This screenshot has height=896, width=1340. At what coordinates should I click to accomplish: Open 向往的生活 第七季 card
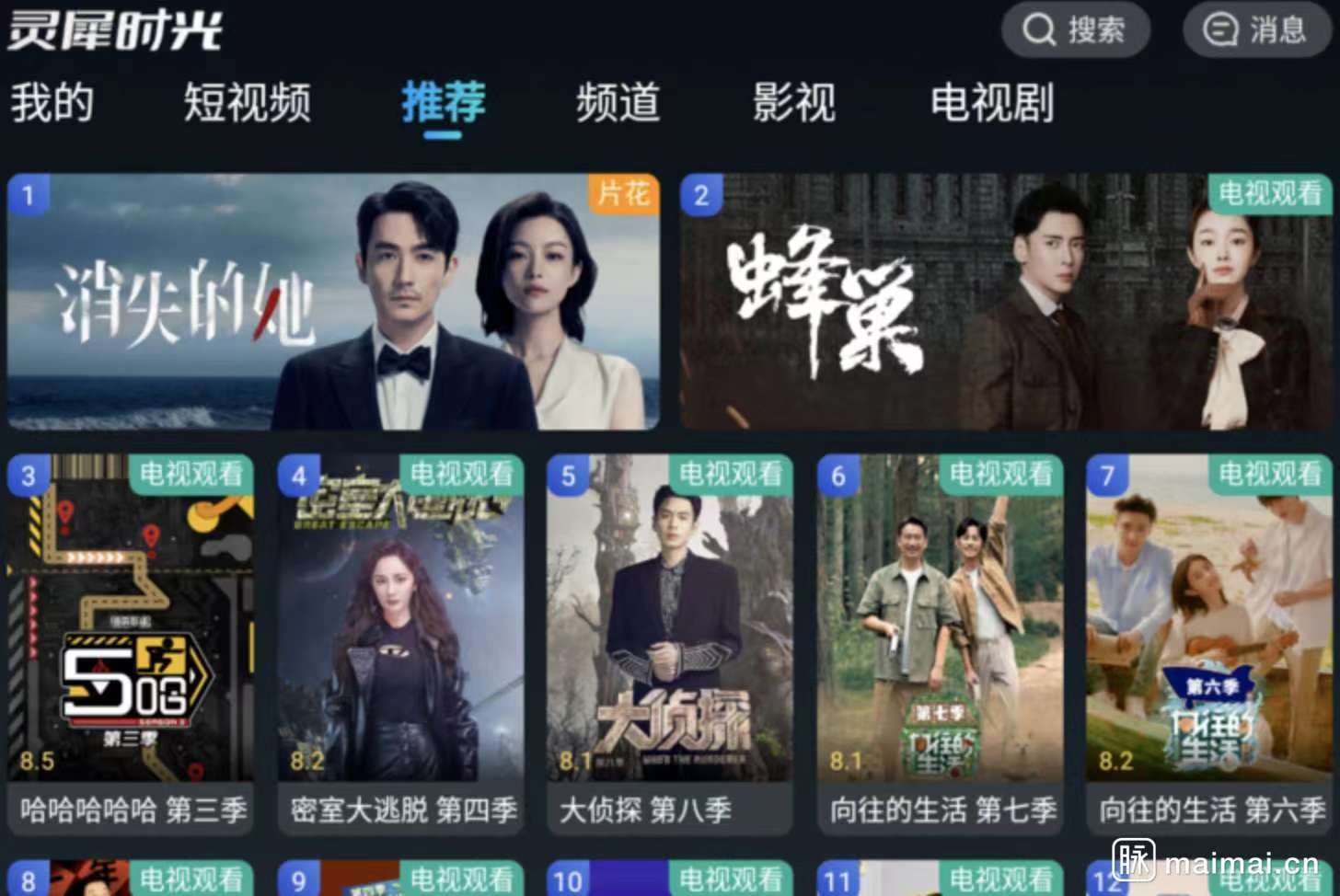[x=940, y=644]
